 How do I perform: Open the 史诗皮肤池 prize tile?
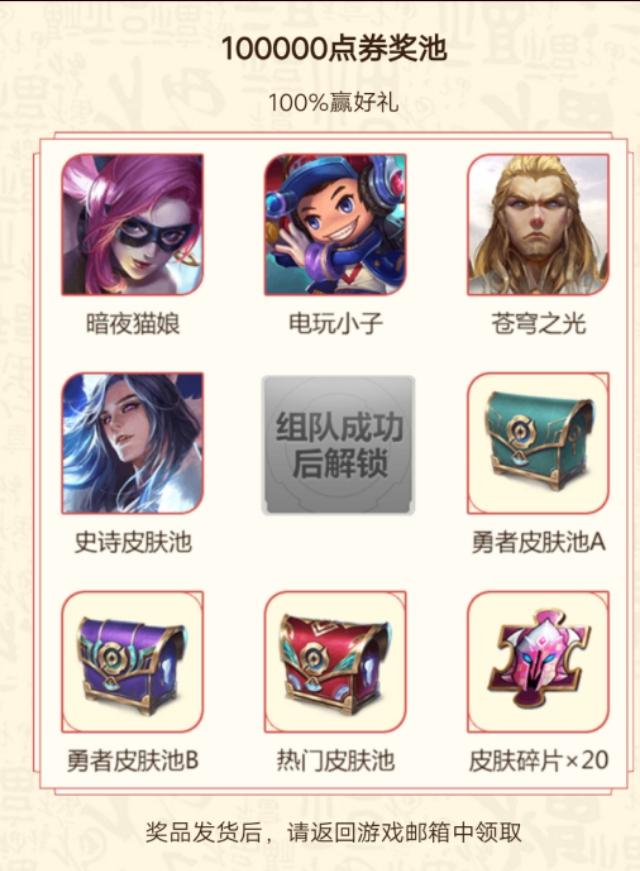pyautogui.click(x=132, y=443)
